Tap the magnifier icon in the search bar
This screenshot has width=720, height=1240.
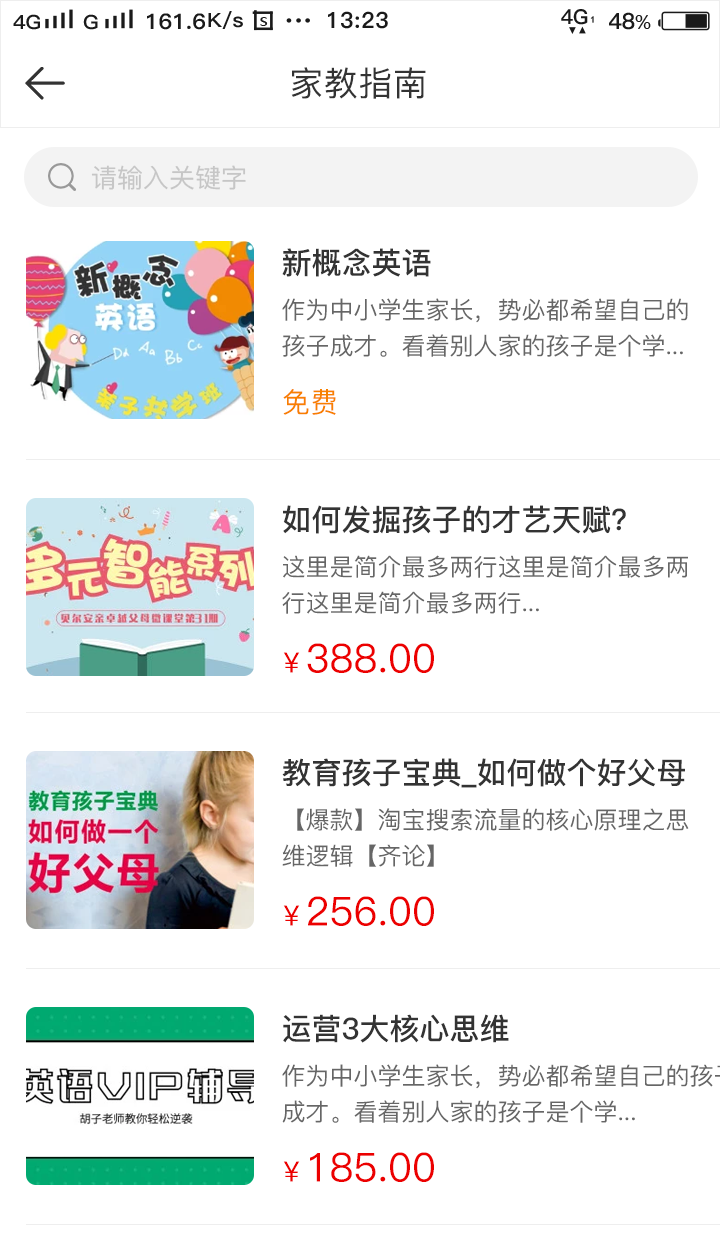(62, 176)
